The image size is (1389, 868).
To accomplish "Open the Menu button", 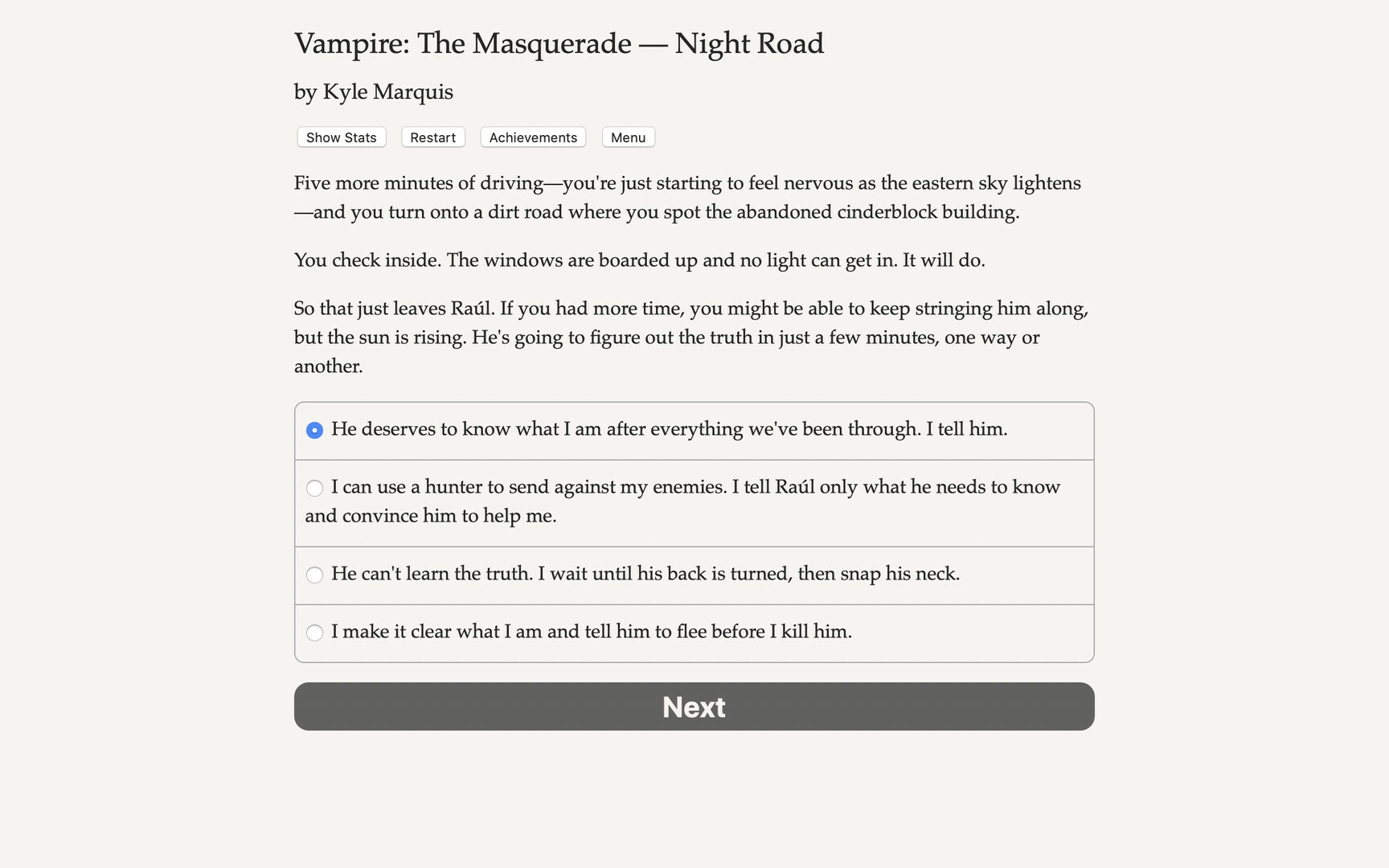I will tap(628, 137).
